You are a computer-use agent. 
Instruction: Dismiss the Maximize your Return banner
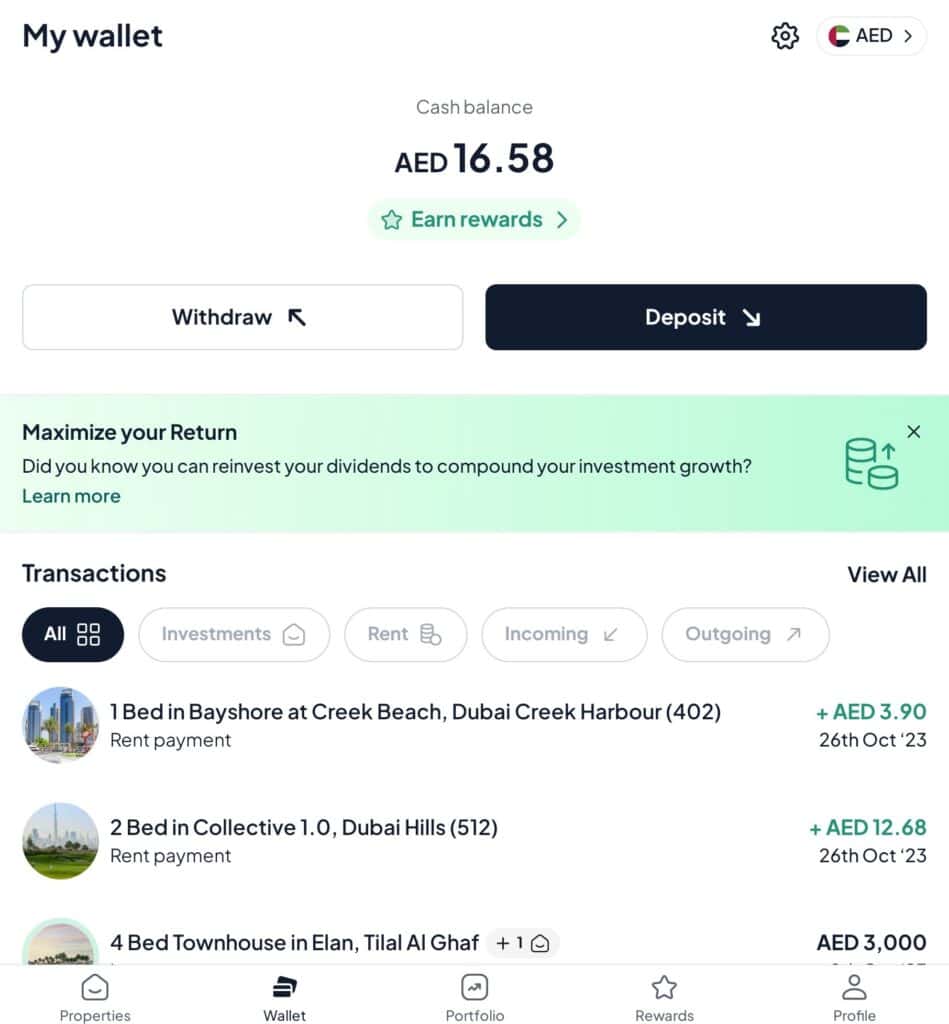pyautogui.click(x=913, y=432)
